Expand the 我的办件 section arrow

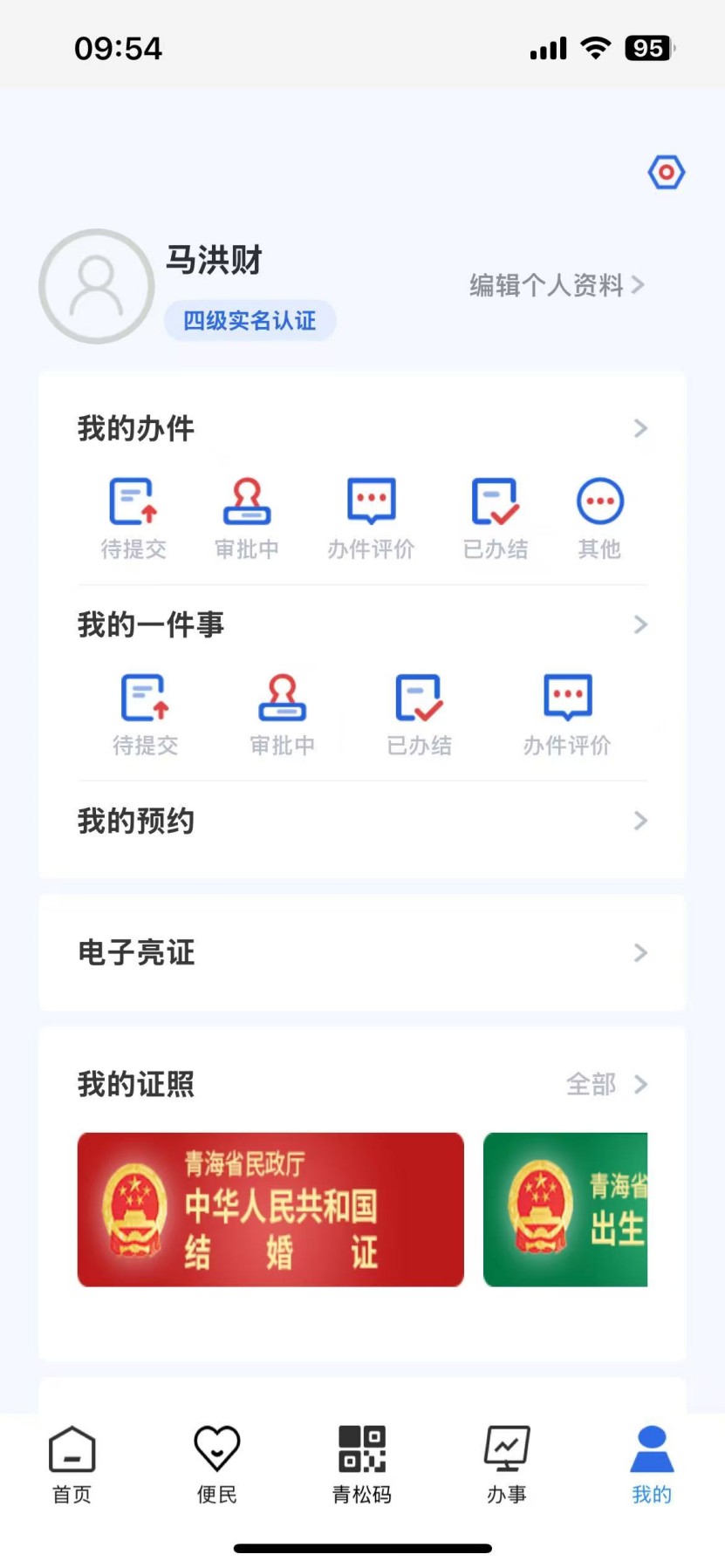pos(641,428)
